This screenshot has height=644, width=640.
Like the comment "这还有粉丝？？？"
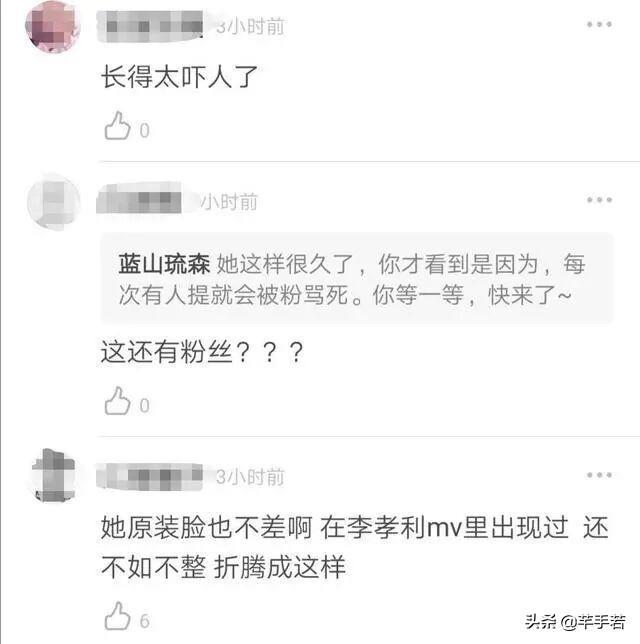click(118, 403)
